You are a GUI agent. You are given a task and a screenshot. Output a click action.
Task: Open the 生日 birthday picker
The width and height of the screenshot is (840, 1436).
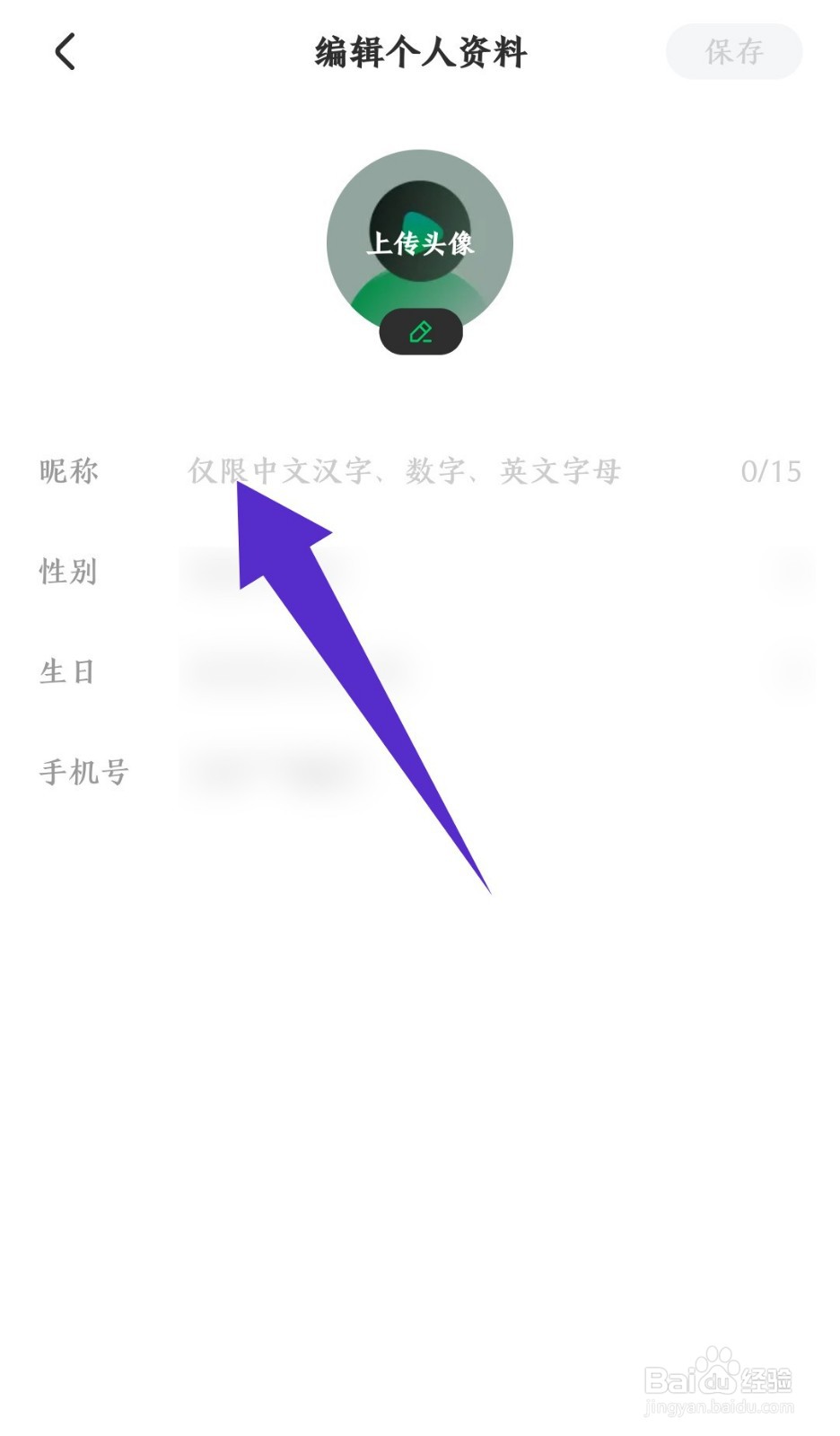point(418,671)
